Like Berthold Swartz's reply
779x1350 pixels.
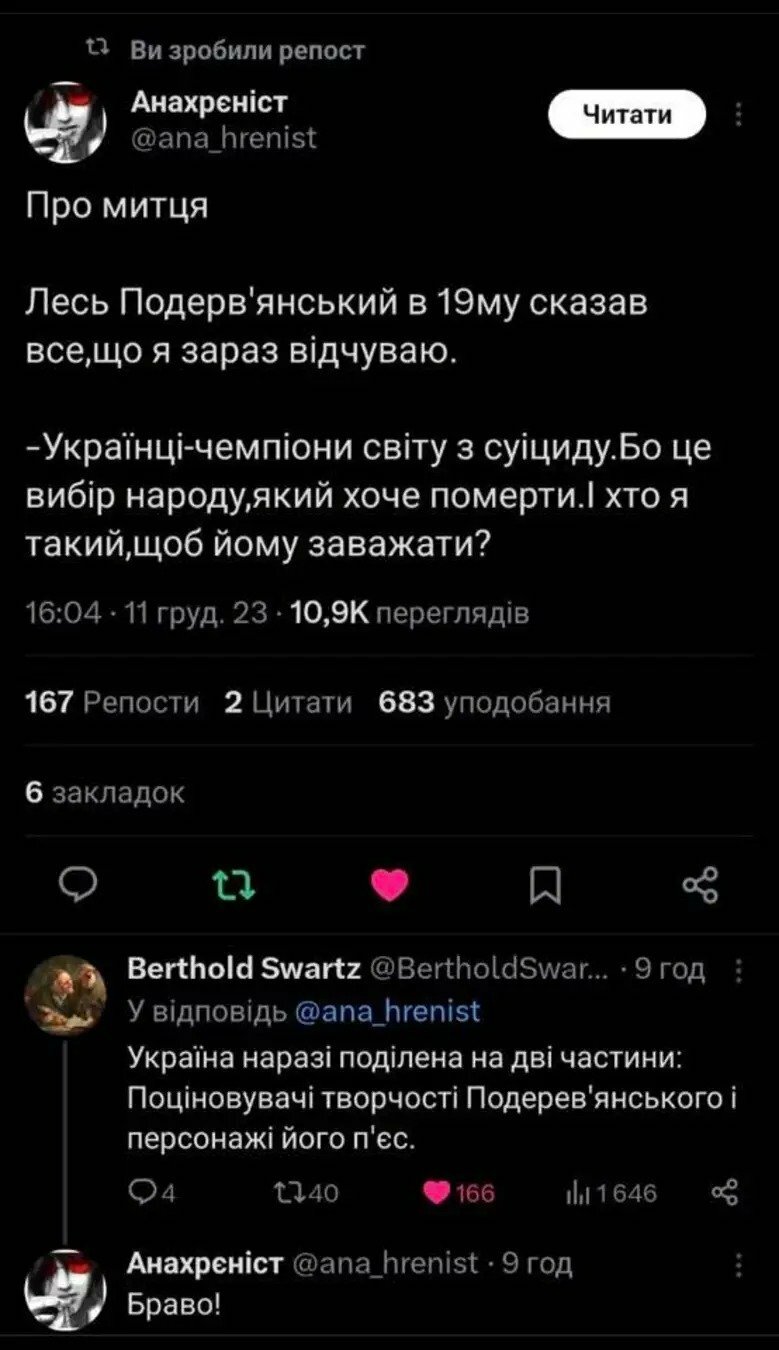459,1192
